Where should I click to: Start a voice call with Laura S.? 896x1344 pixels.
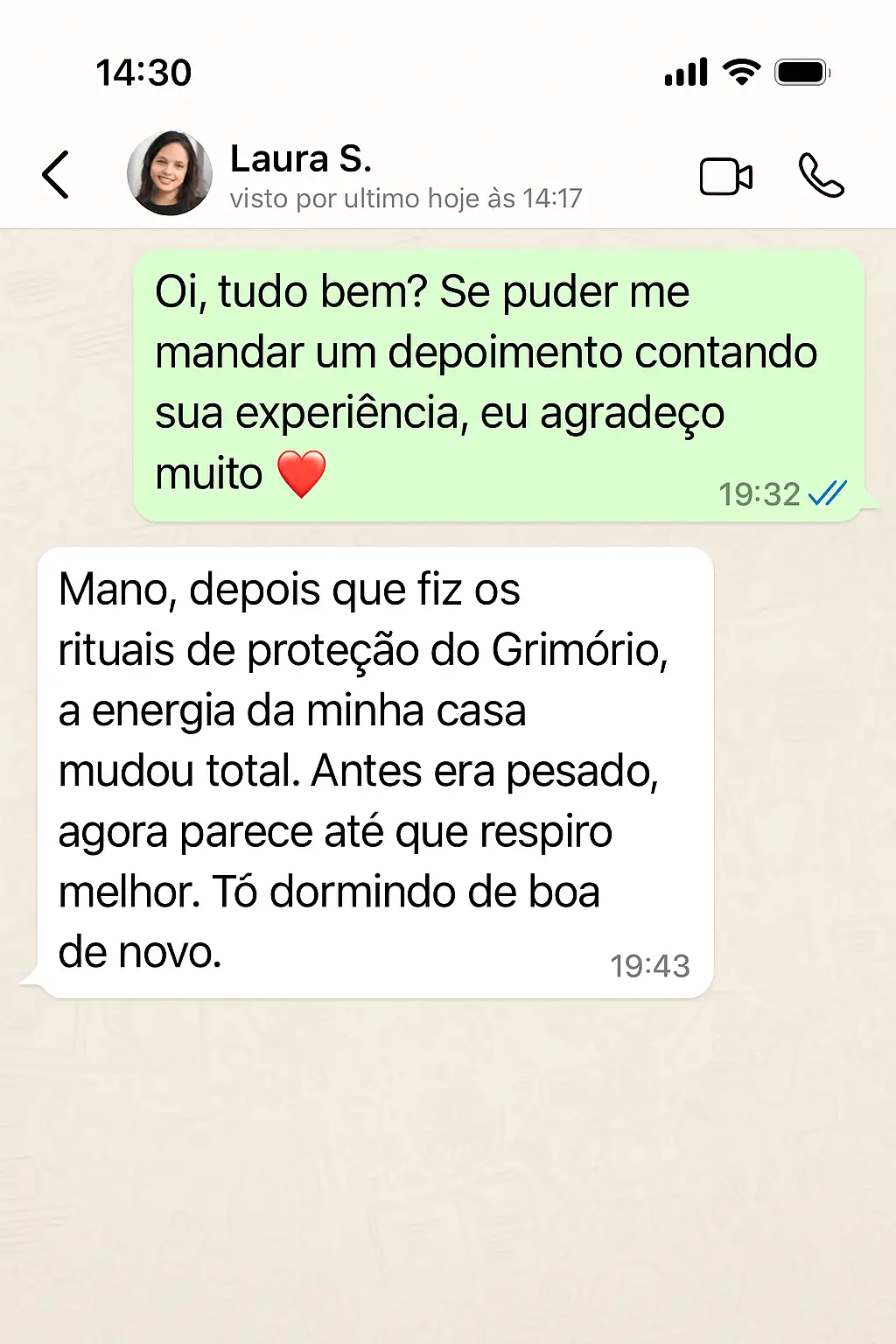(821, 176)
